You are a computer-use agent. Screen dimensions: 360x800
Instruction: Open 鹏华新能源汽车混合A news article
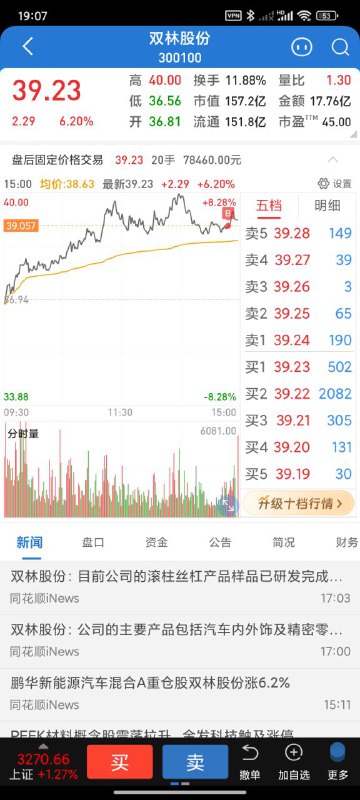click(x=180, y=694)
